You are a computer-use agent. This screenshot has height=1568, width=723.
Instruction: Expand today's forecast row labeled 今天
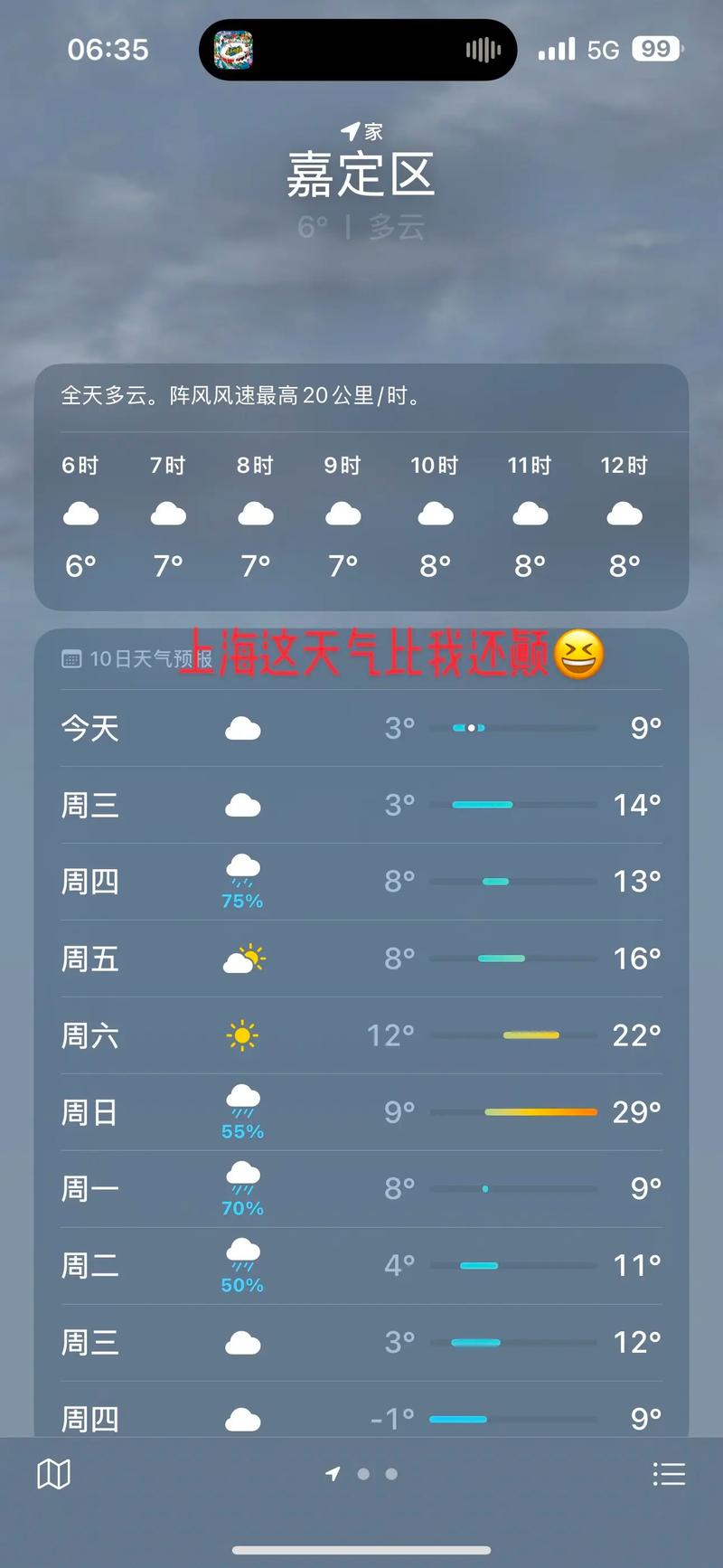[x=361, y=728]
